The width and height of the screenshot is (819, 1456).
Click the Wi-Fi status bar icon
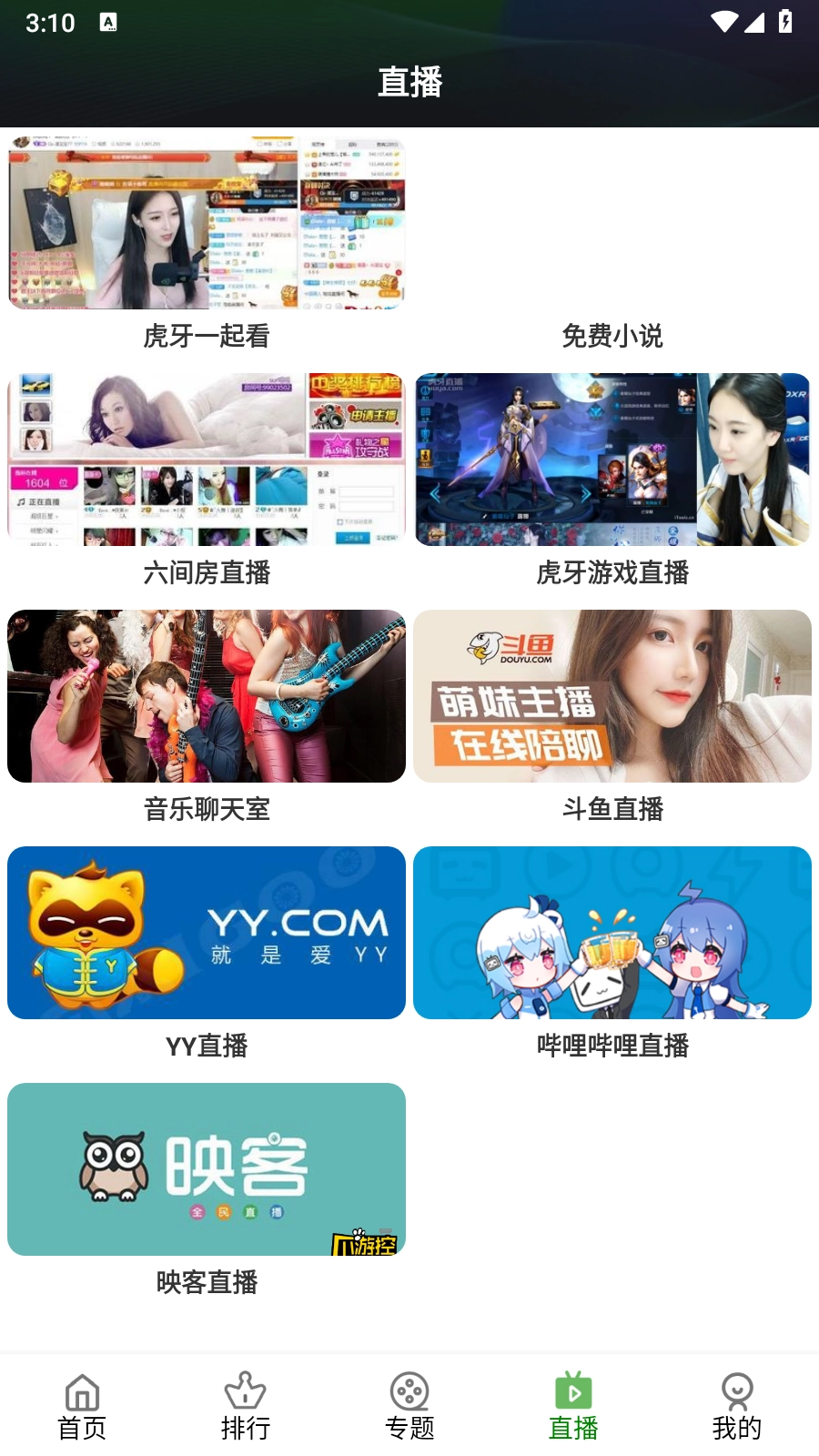[723, 23]
